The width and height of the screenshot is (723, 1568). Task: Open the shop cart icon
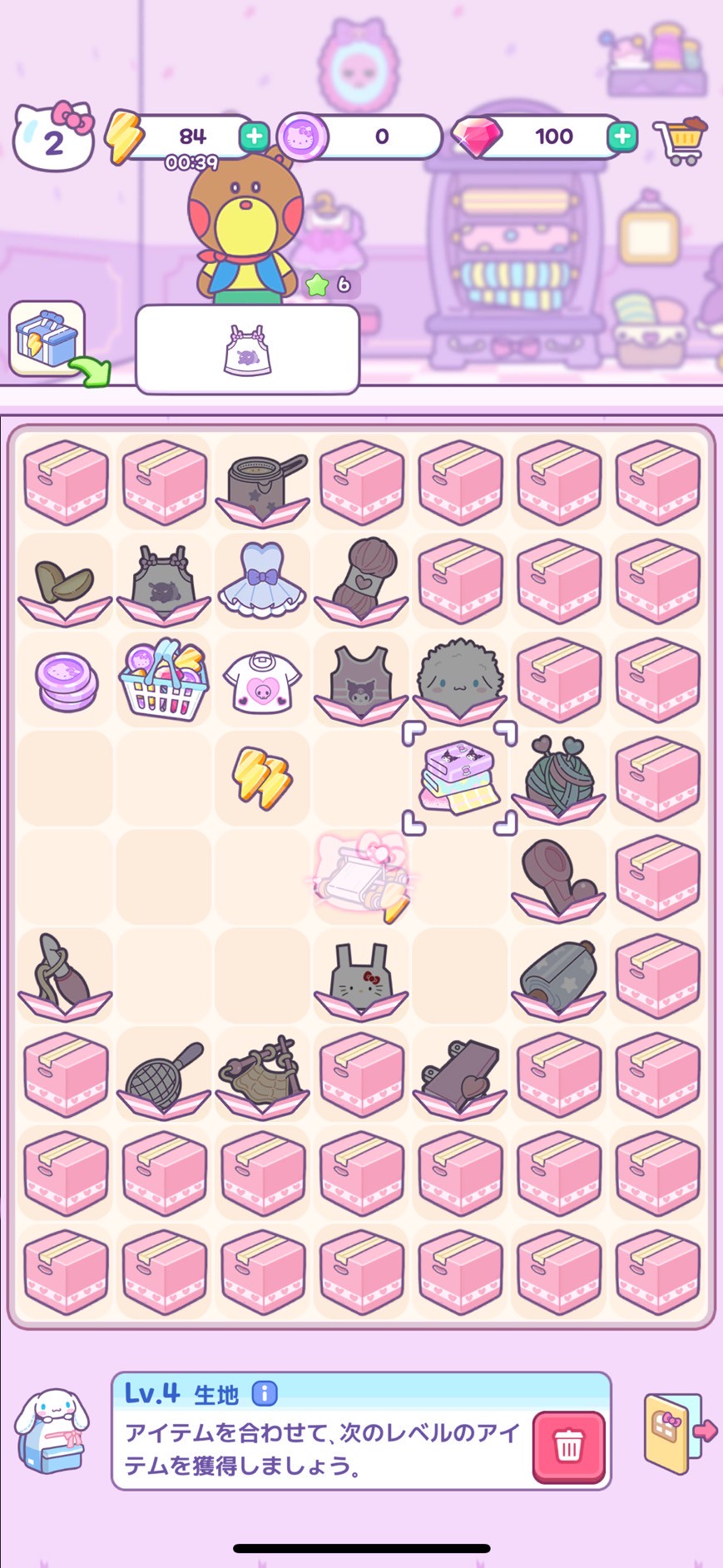pos(680,141)
